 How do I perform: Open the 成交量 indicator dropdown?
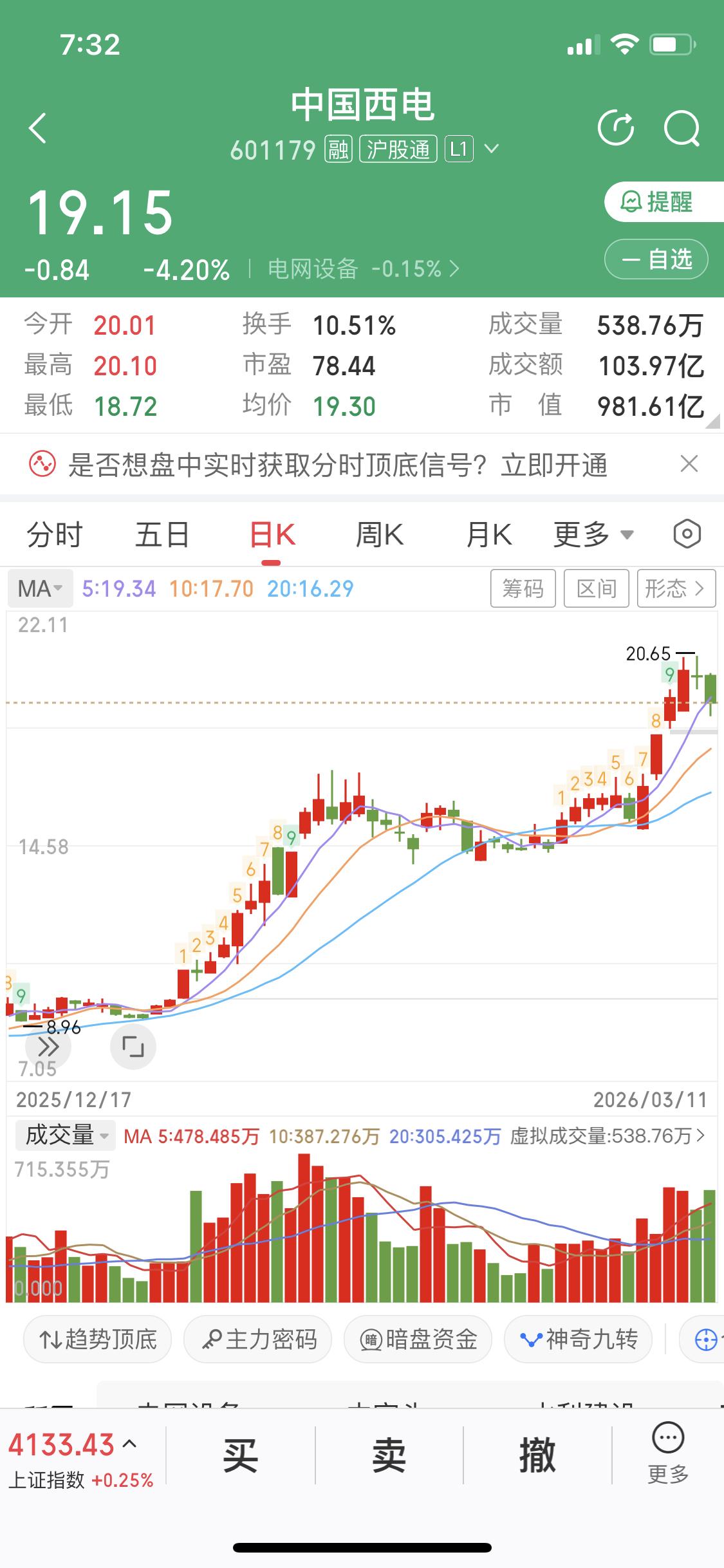pyautogui.click(x=63, y=1135)
